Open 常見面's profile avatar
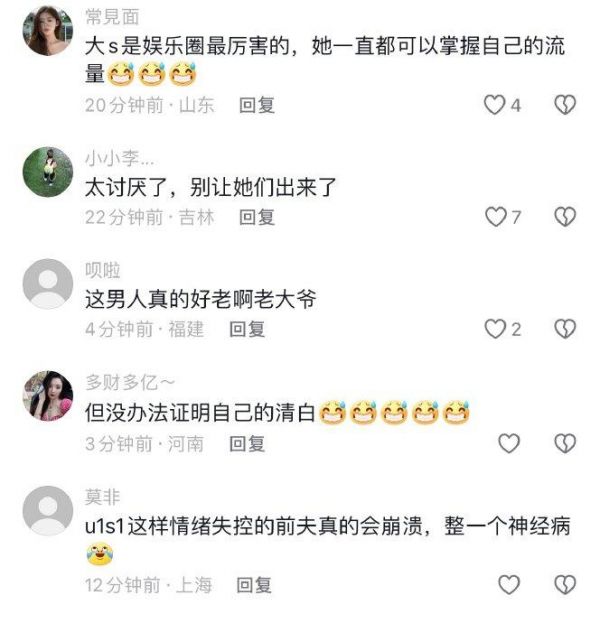Viewport: 600px width, 623px height. pos(47,30)
